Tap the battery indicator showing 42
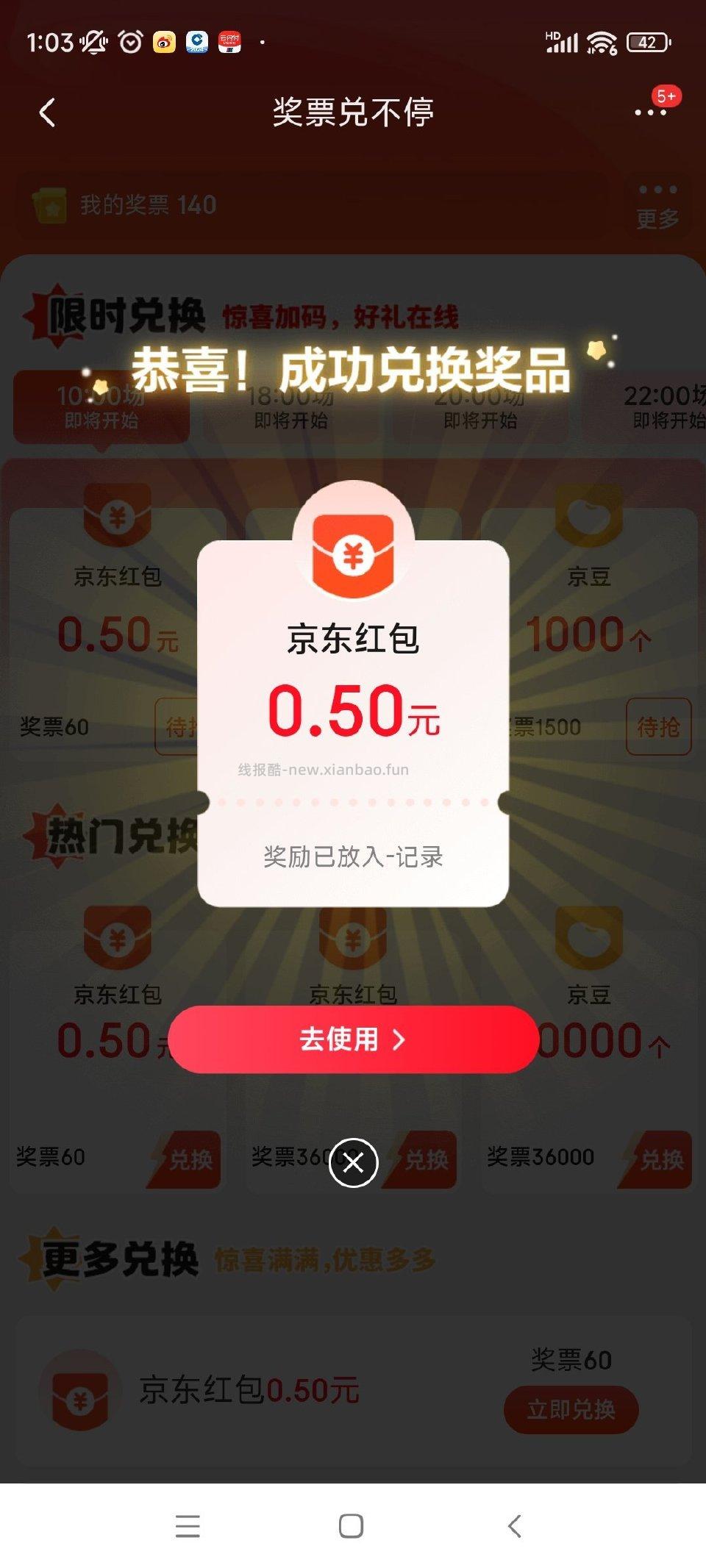The height and width of the screenshot is (1568, 706). [x=647, y=43]
